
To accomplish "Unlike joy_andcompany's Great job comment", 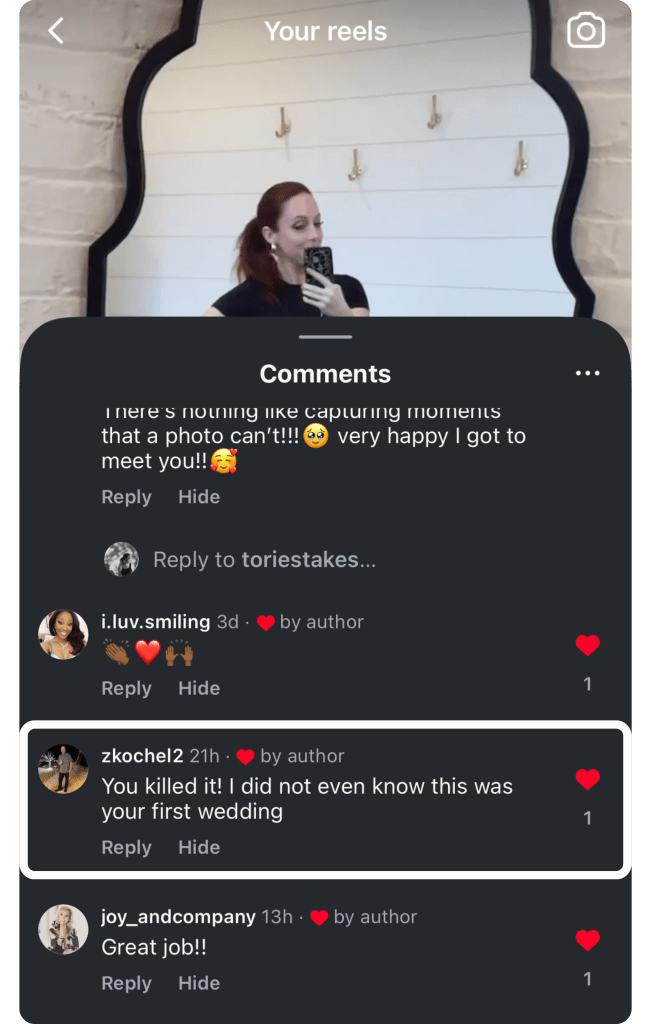I will (x=588, y=940).
